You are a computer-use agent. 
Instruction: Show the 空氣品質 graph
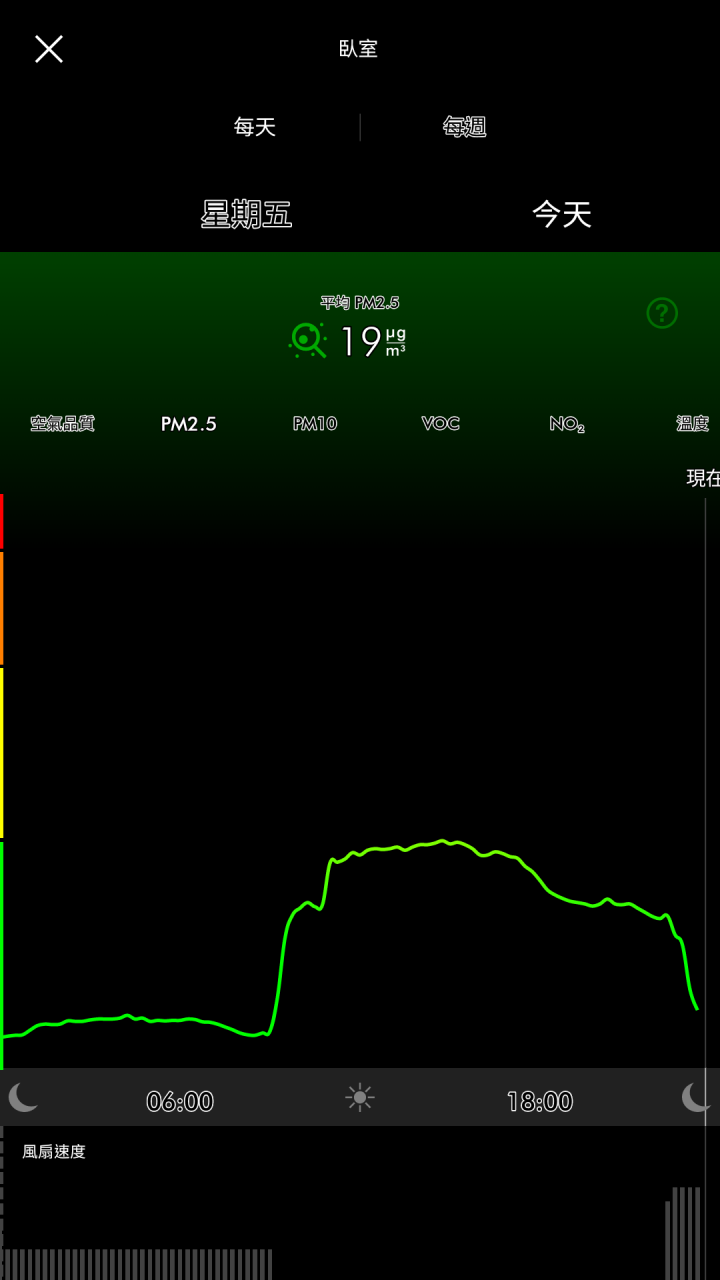tap(62, 424)
